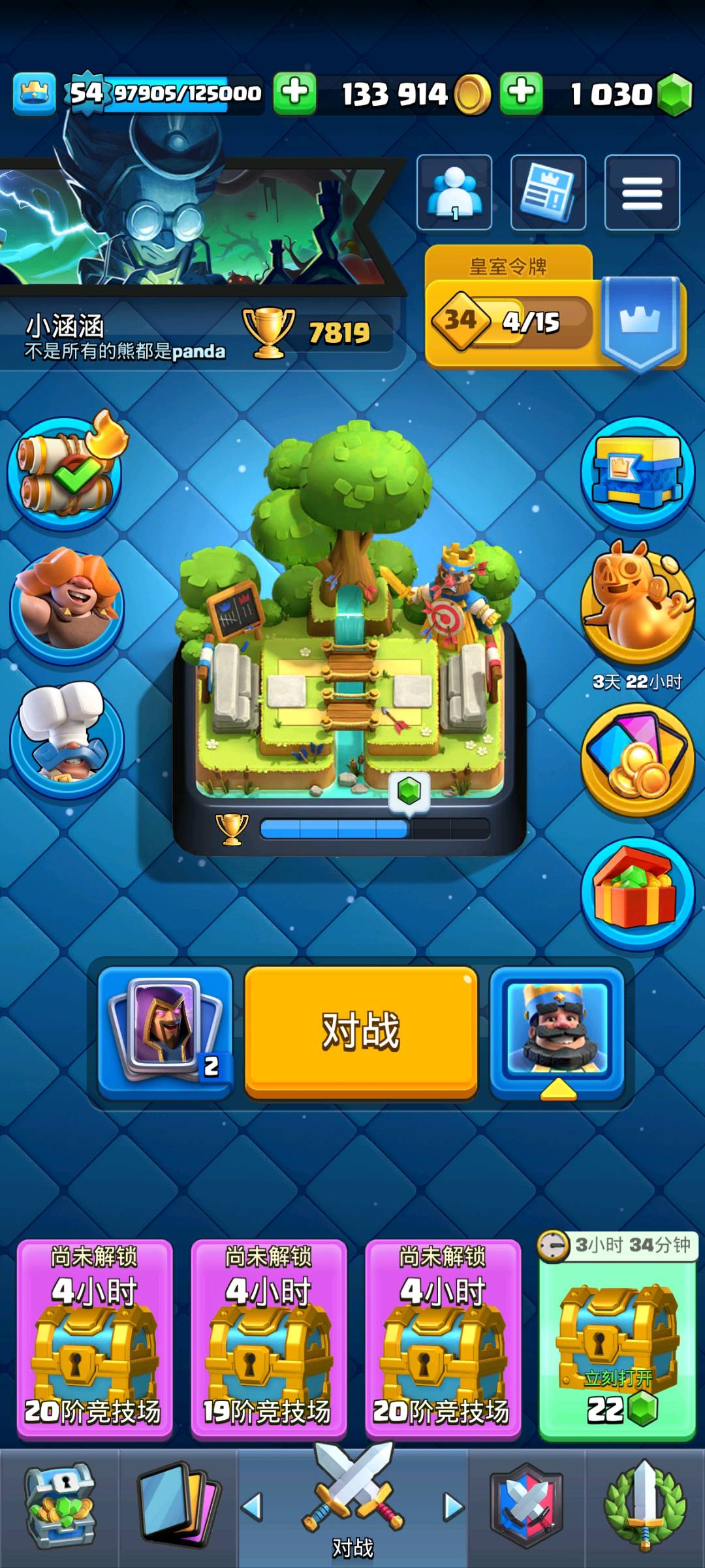Open the friends list icon
This screenshot has width=705, height=1568.
pos(454,192)
